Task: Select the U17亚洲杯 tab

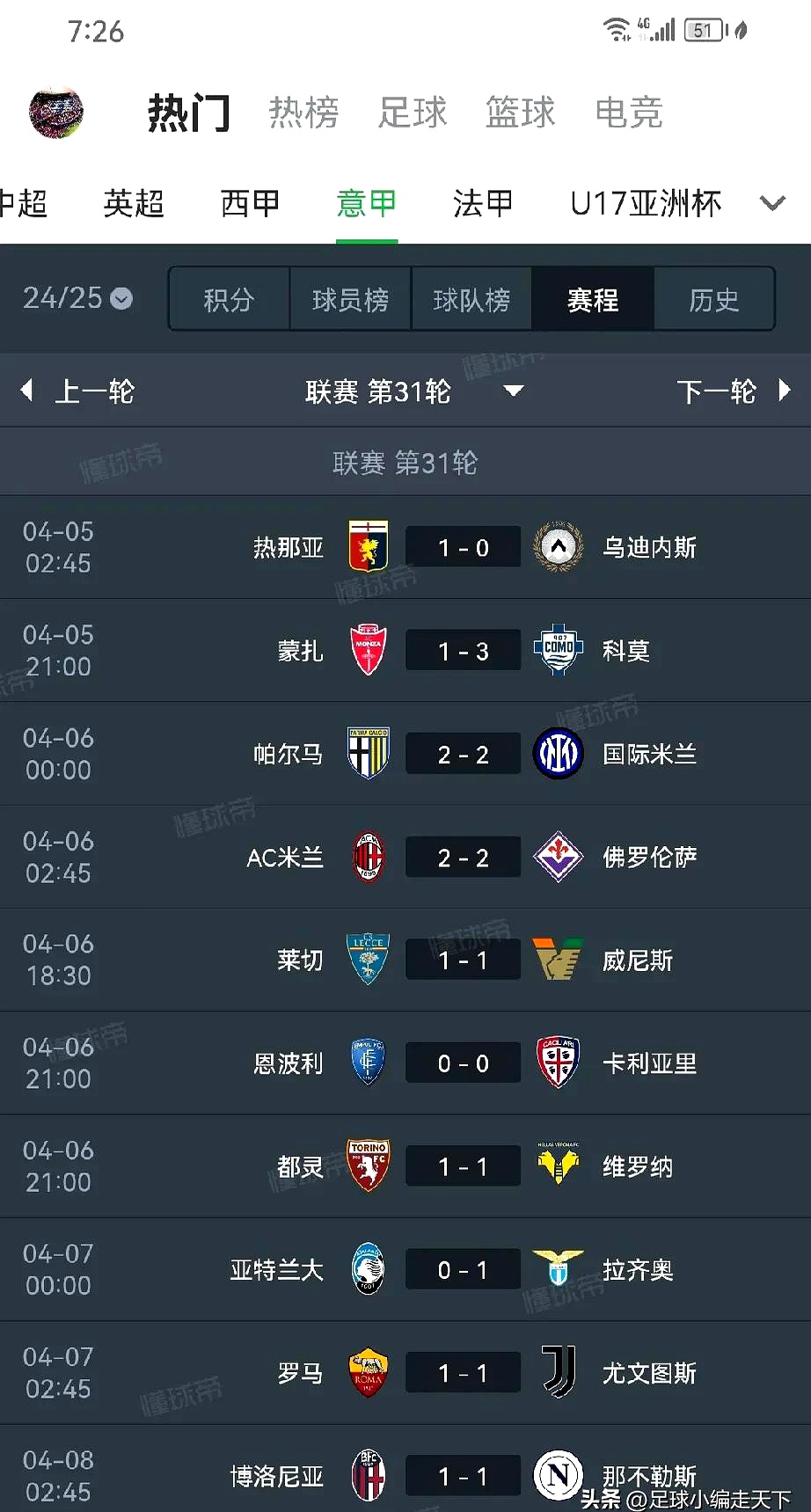Action: pyautogui.click(x=646, y=203)
